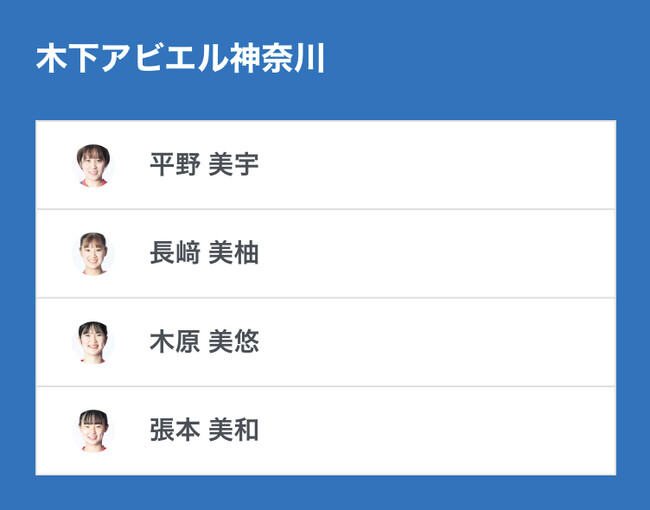
Task: View 木原 美悠's player page
Action: [204, 342]
